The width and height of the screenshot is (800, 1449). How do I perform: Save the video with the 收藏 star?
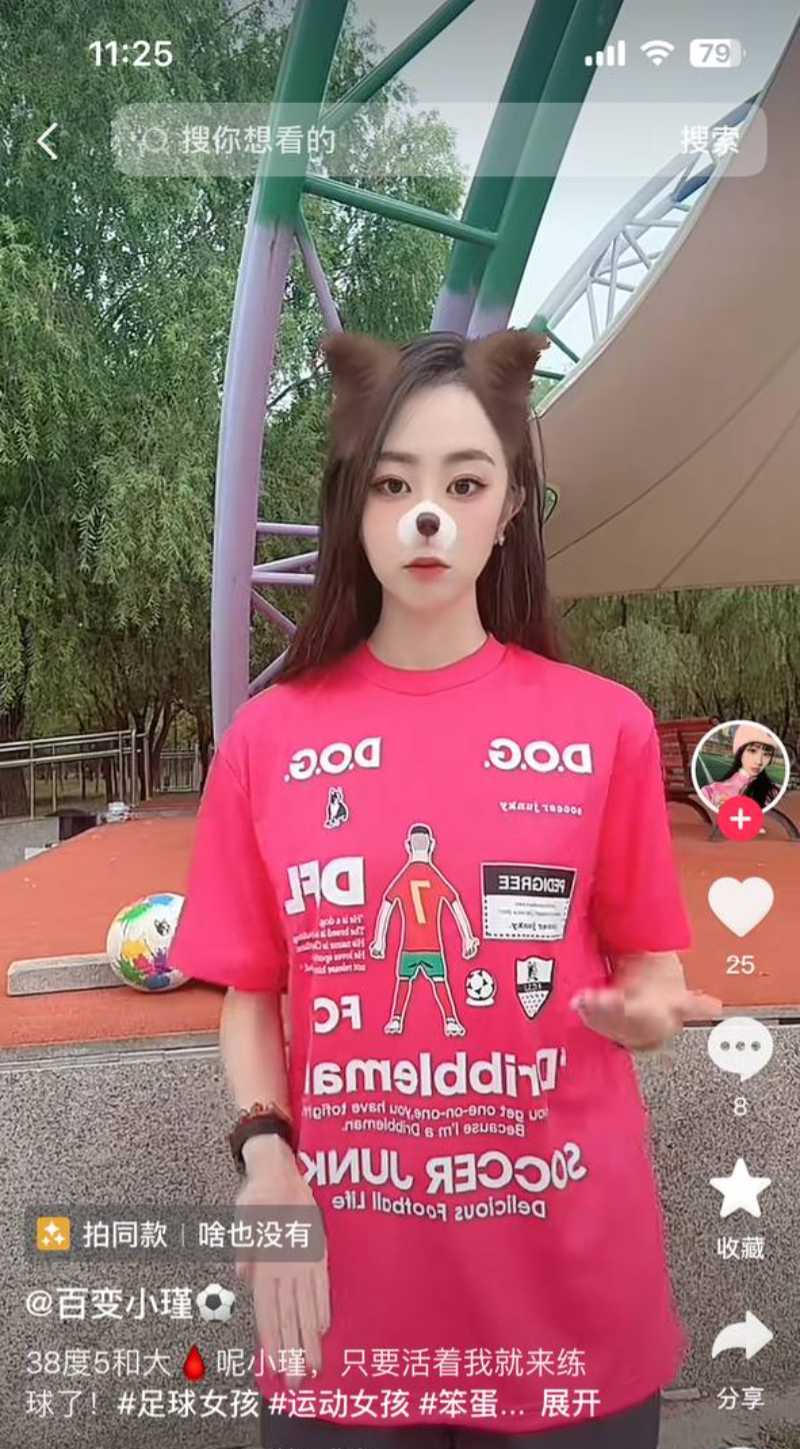[x=740, y=1190]
